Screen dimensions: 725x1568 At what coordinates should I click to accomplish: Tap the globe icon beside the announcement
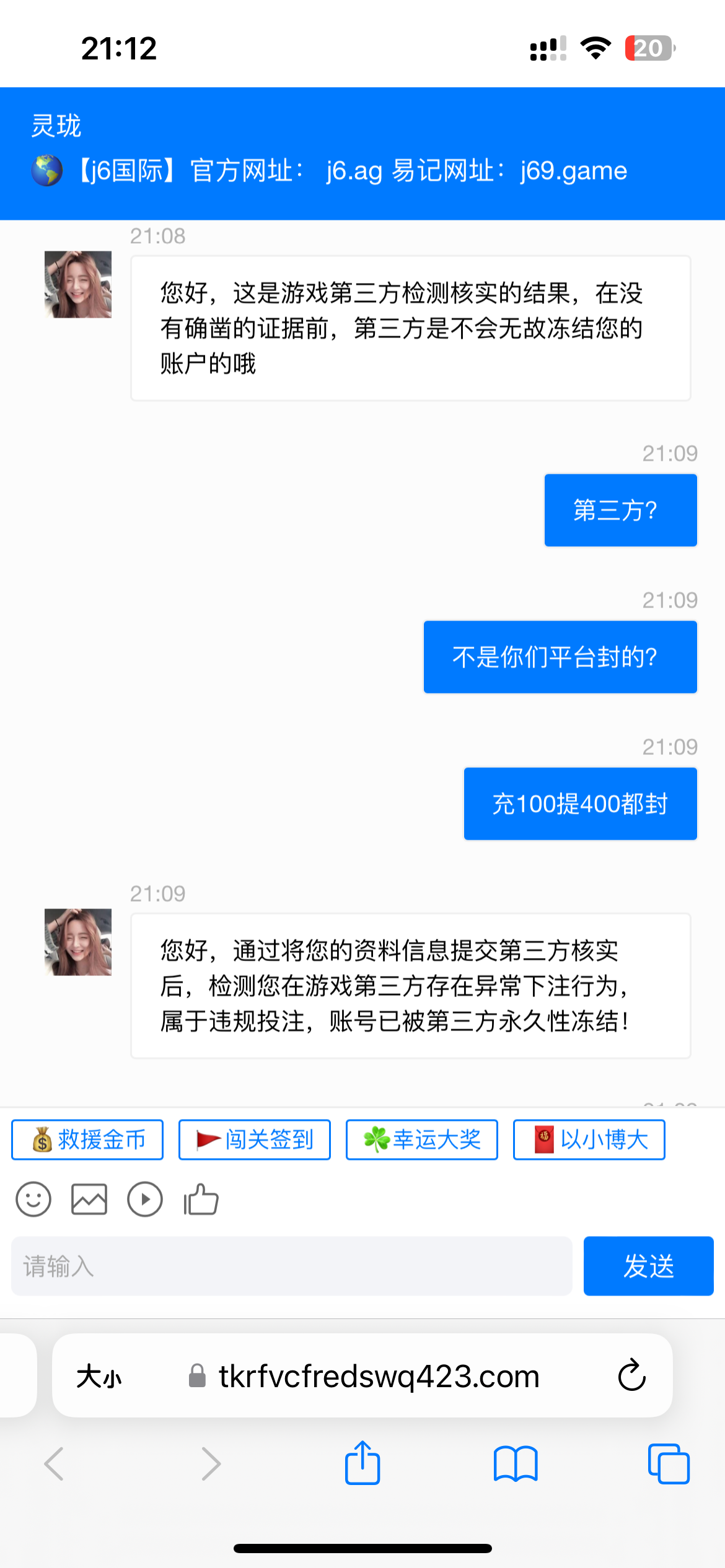46,170
